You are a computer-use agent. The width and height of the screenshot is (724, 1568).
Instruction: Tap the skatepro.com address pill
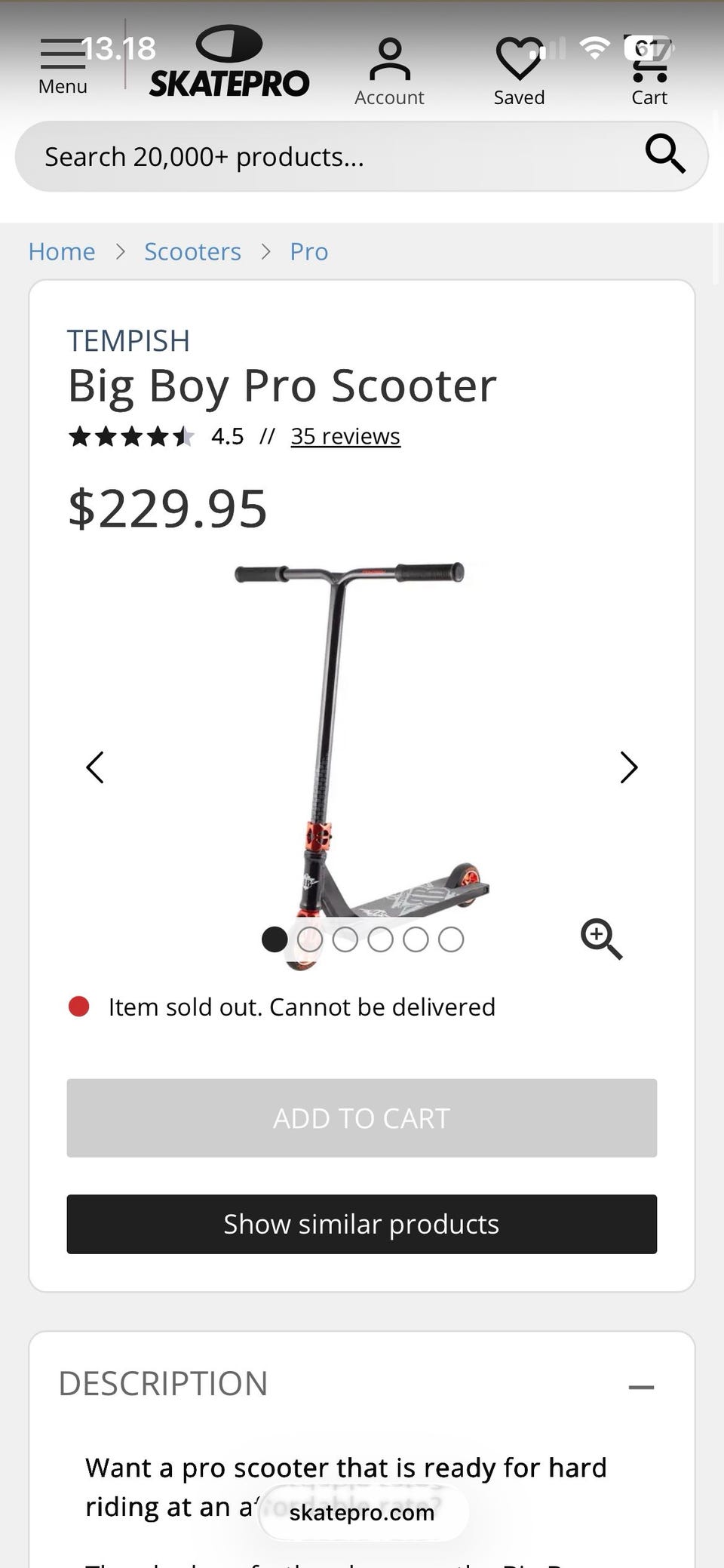click(x=362, y=1512)
